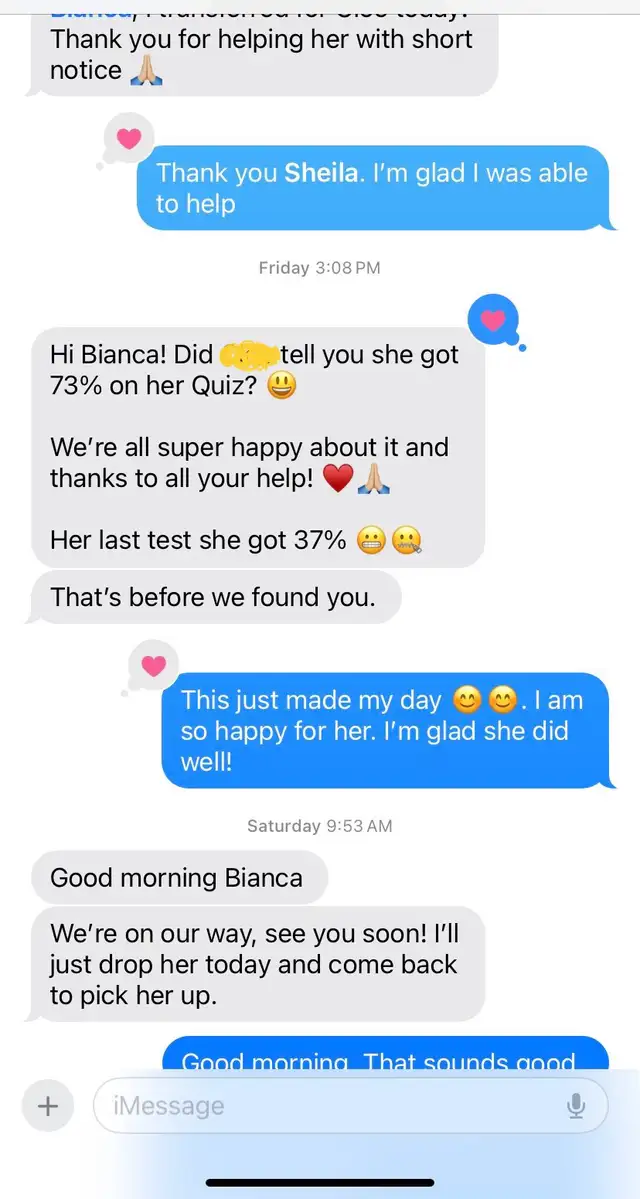The image size is (640, 1199).
Task: Focus the iMessage text field
Action: coord(320,1106)
